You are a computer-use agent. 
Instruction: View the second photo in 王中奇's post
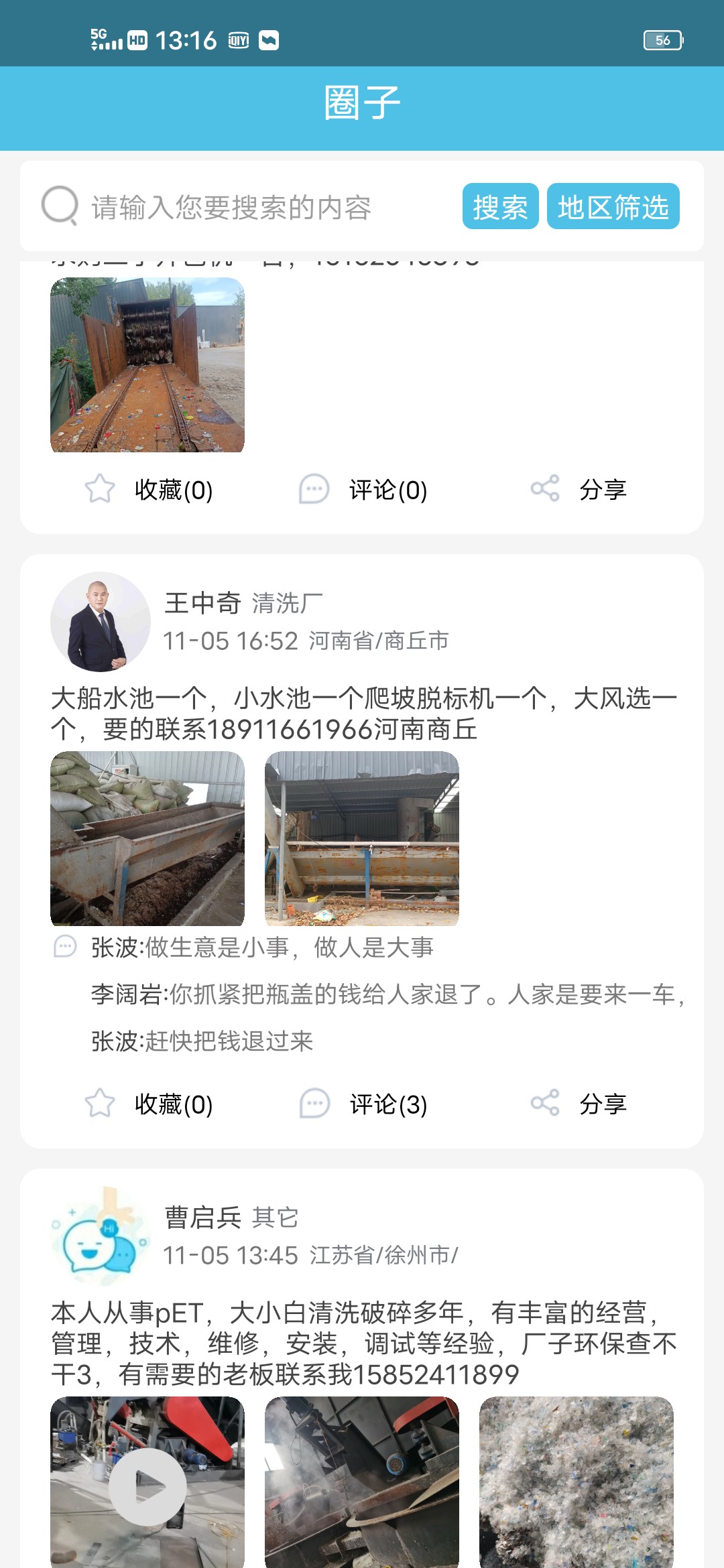coord(362,838)
